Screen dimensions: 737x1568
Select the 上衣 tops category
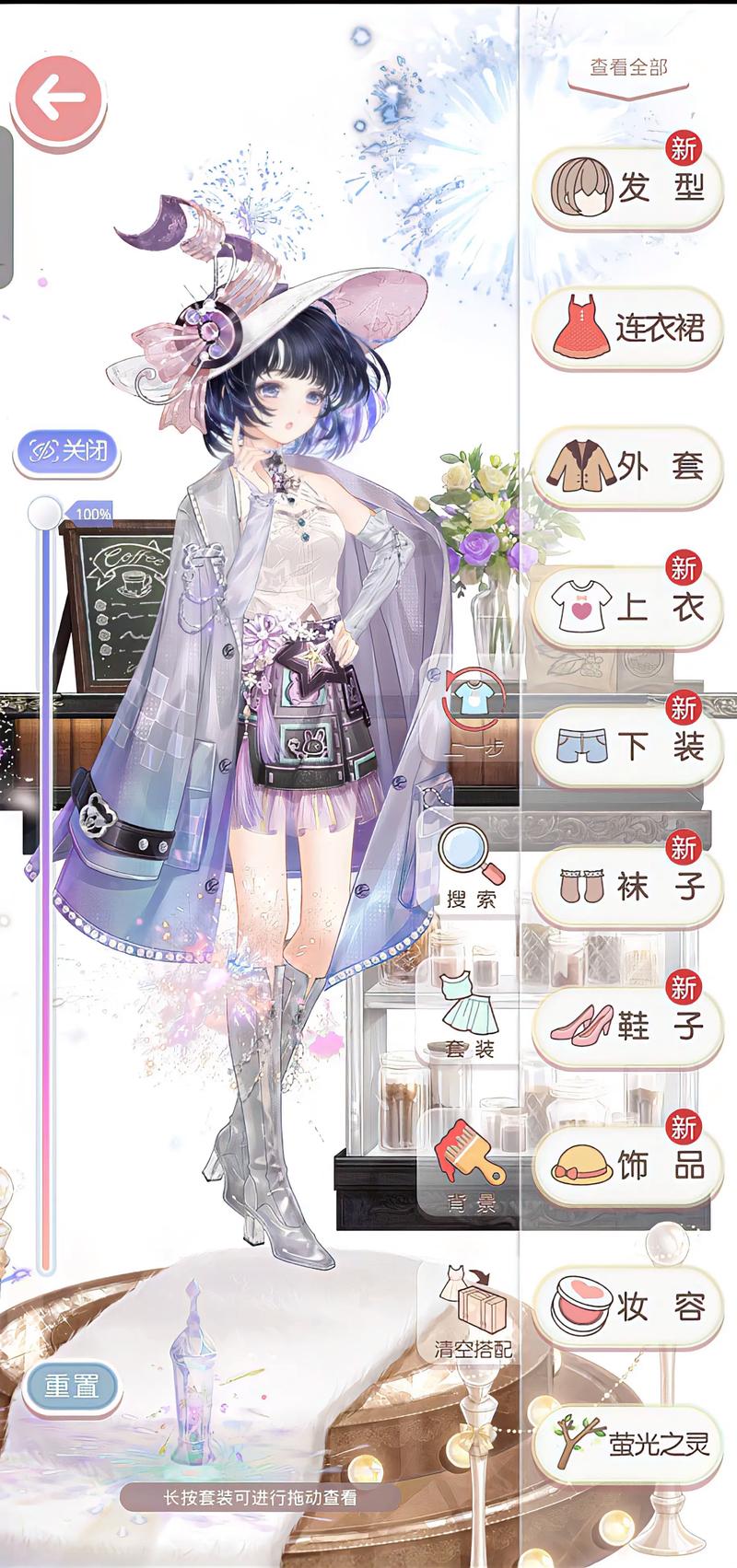click(x=628, y=607)
